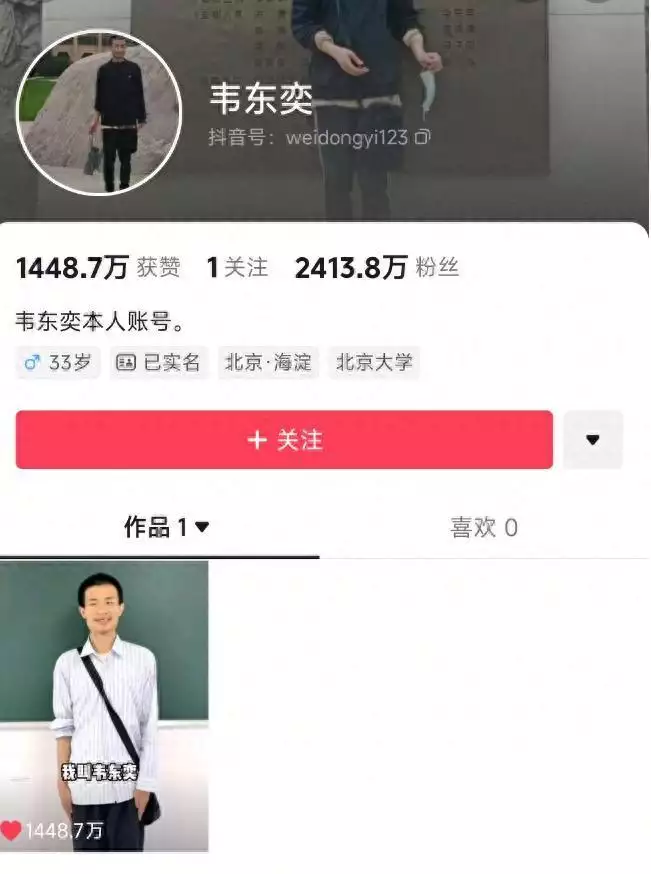Viewport: 651px width, 874px height.
Task: Switch to the 喜欢 tab
Action: tap(484, 527)
